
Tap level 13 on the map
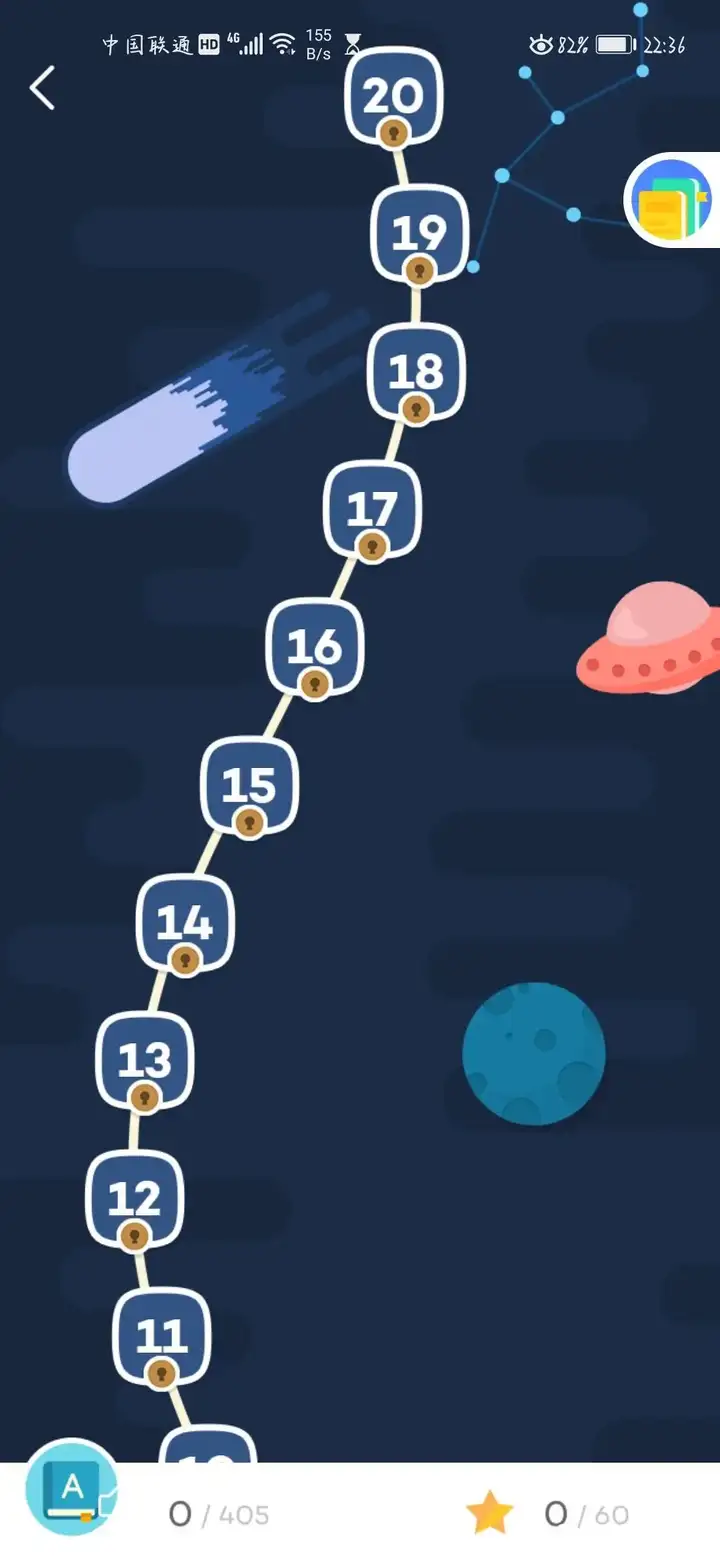pyautogui.click(x=145, y=1061)
